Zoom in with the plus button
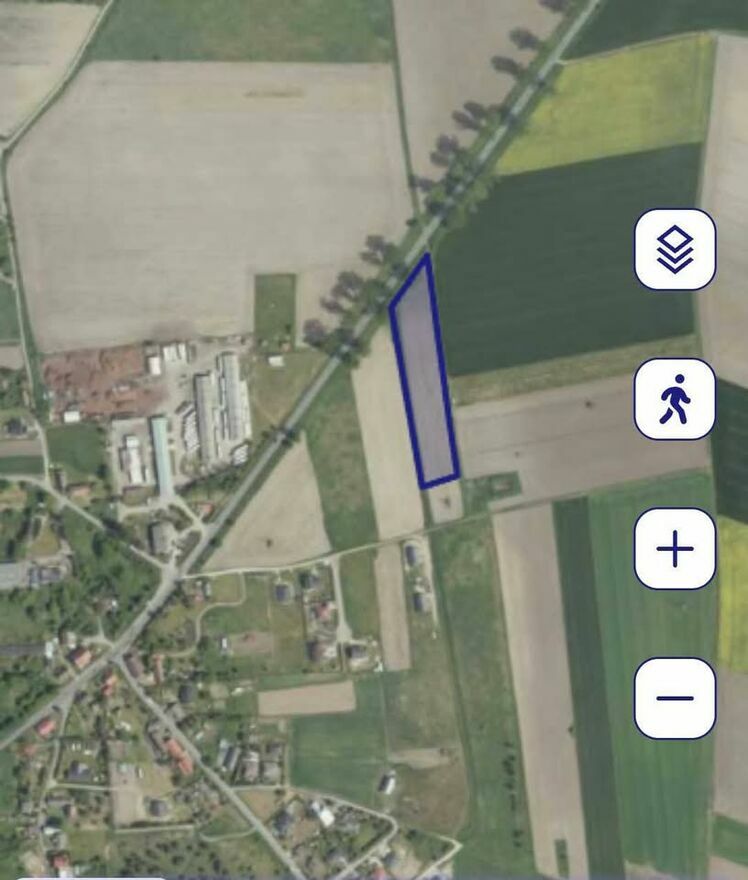 point(675,549)
